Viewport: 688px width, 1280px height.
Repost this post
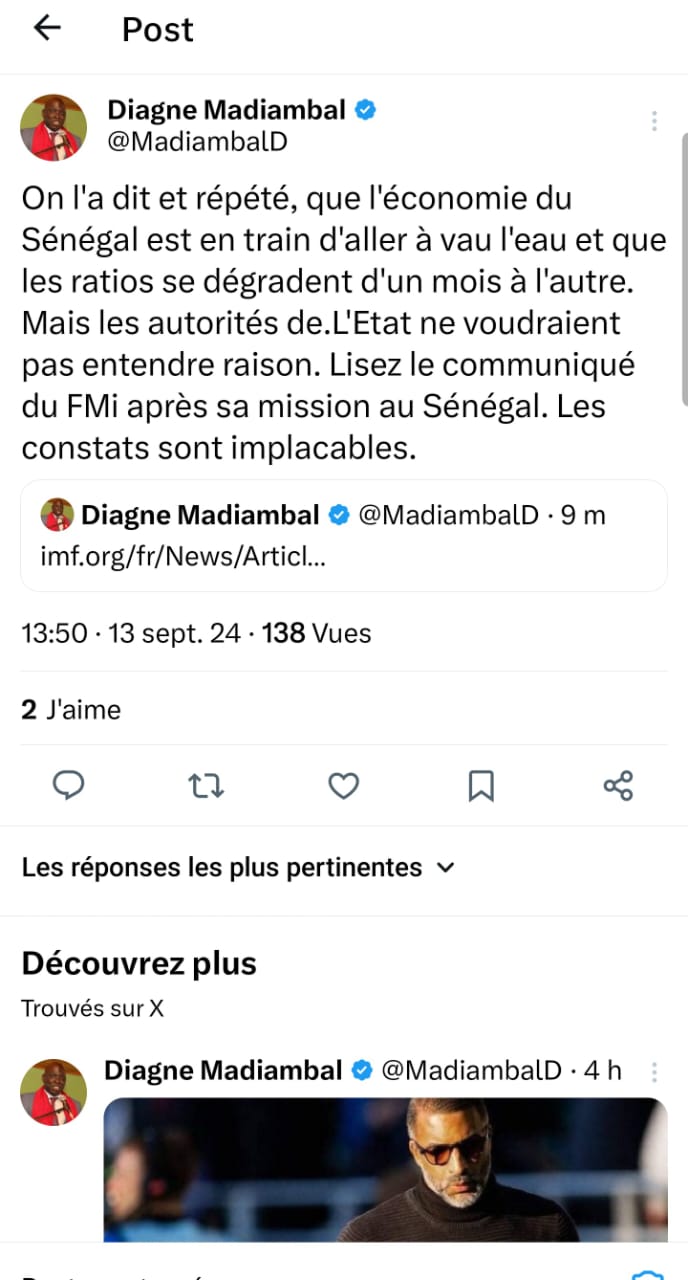tap(206, 787)
